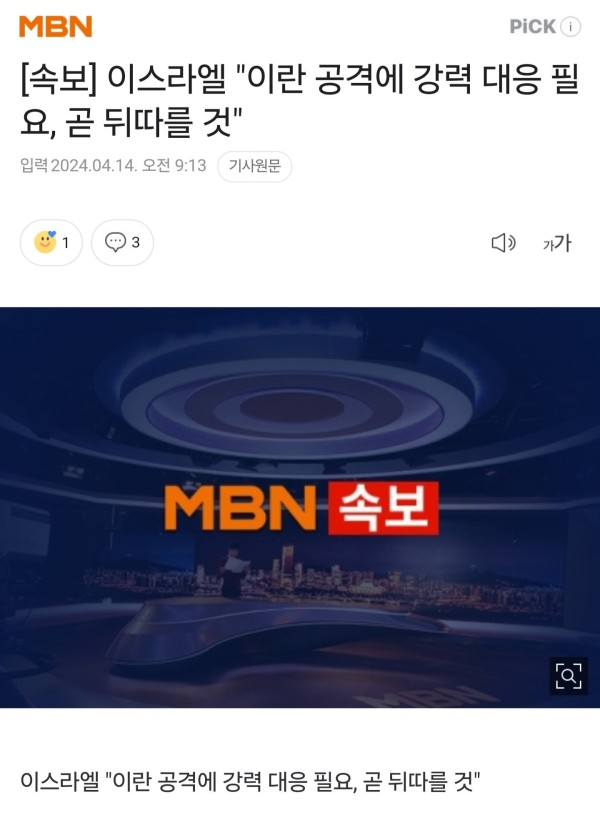This screenshot has width=600, height=820.
Task: Open the original article via 기사원문
Action: [254, 166]
